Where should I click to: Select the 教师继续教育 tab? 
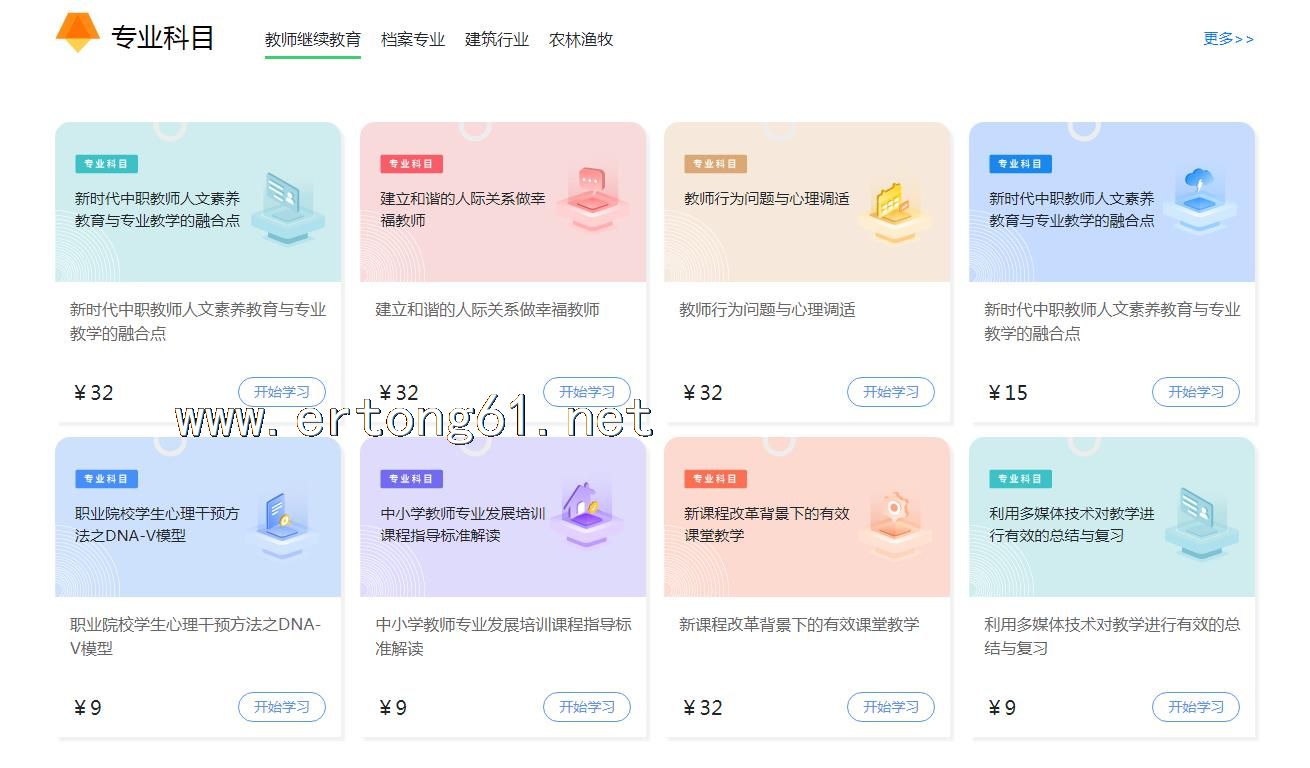click(x=312, y=40)
